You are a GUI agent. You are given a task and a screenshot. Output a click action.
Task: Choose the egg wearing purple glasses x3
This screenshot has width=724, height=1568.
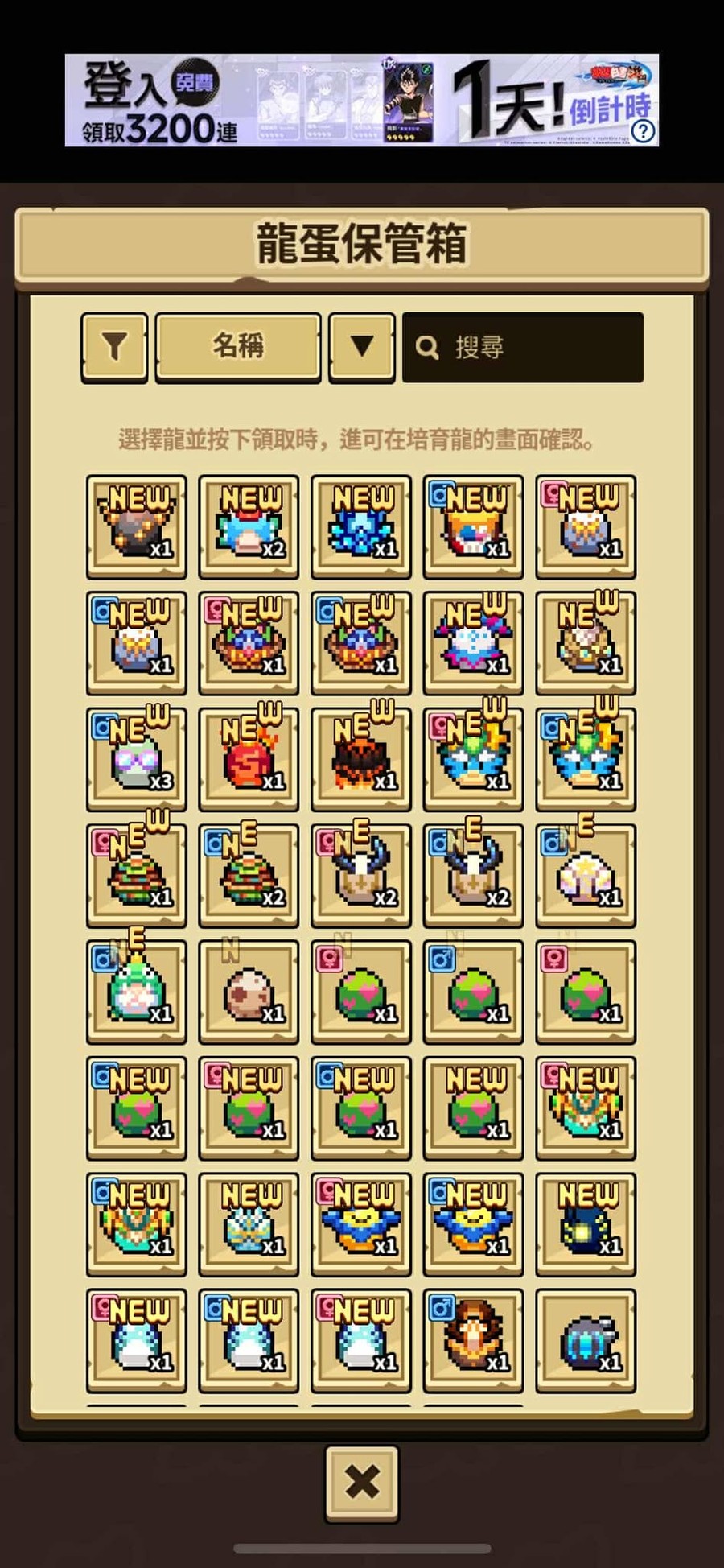pos(136,759)
